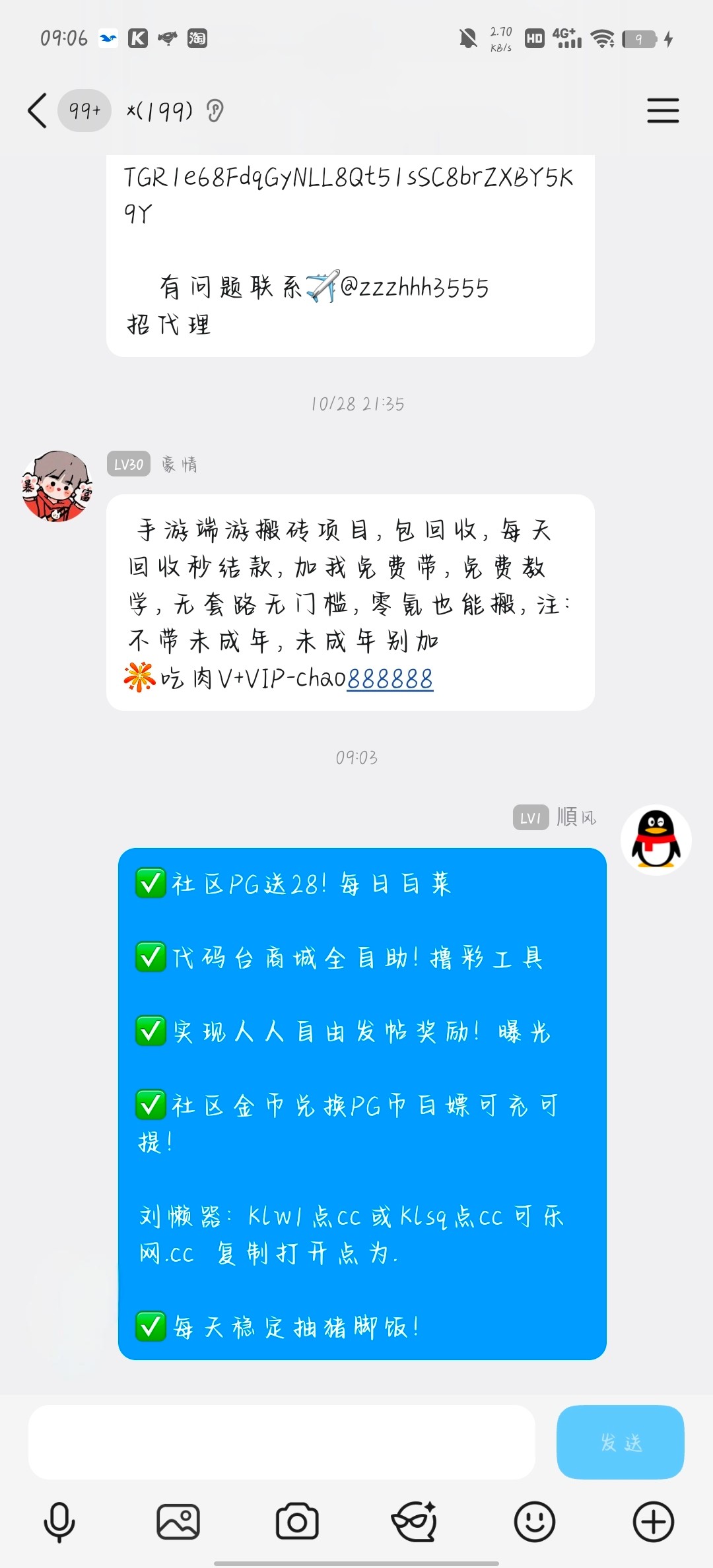
Task: Open the penguin avatar of 順风
Action: (656, 839)
